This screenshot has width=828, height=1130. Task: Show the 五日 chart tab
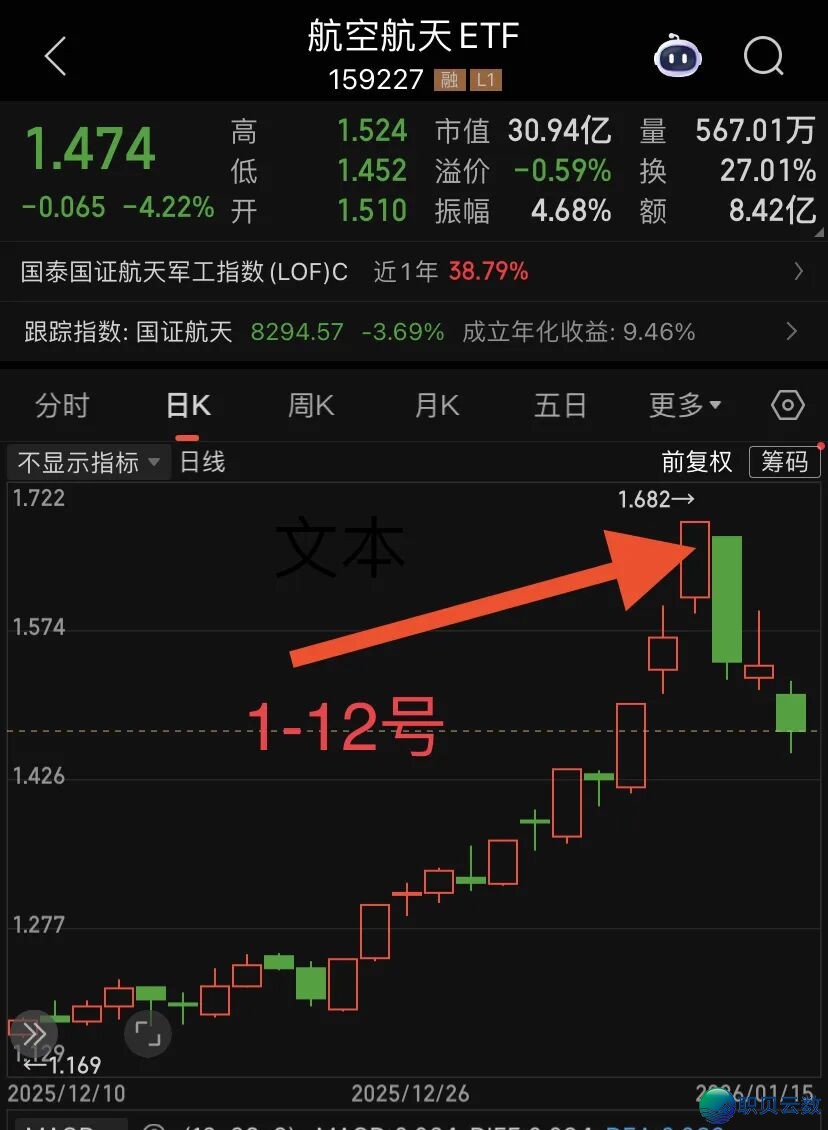pos(560,405)
